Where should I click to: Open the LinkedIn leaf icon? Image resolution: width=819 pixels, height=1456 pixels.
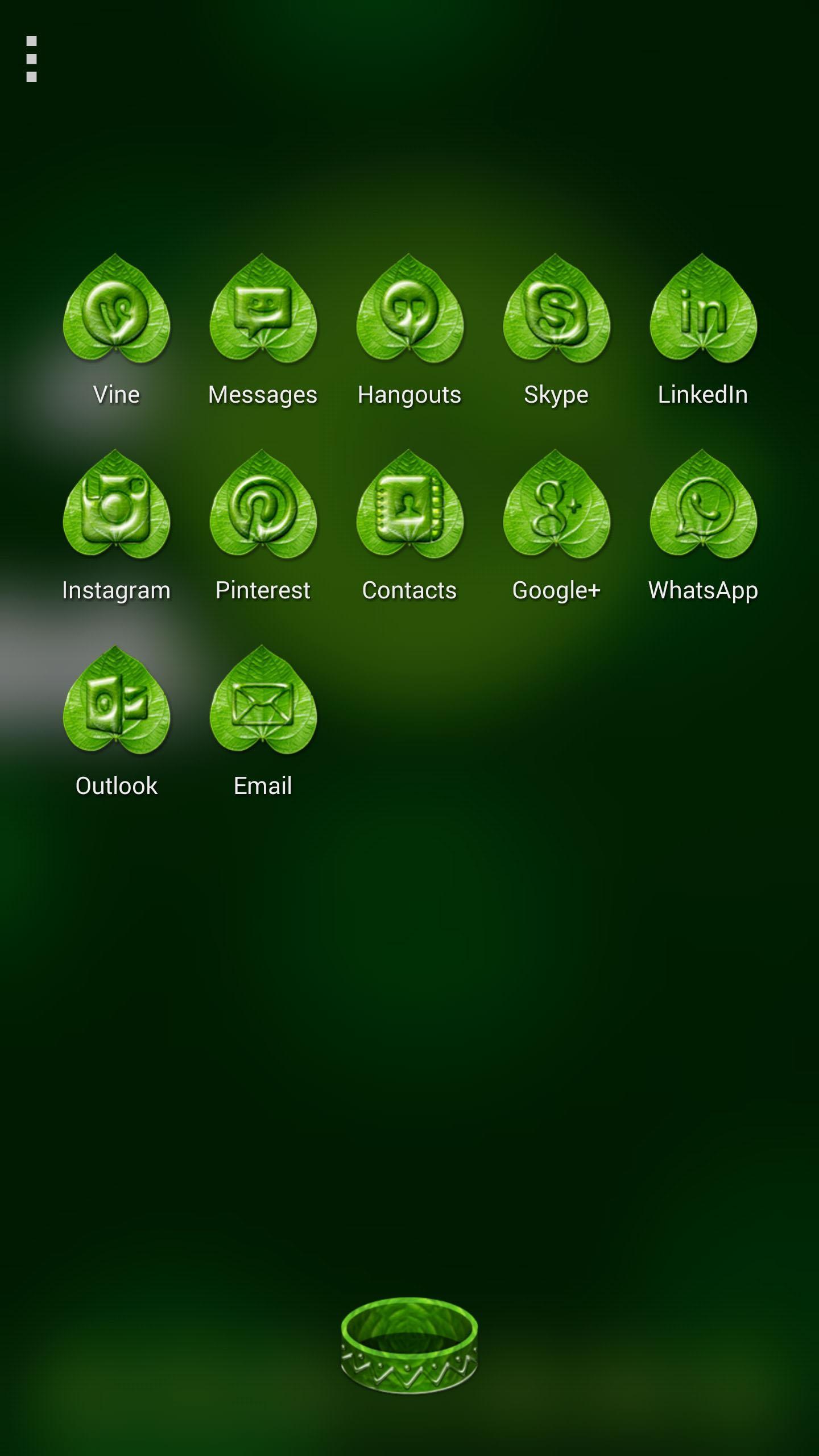click(704, 310)
